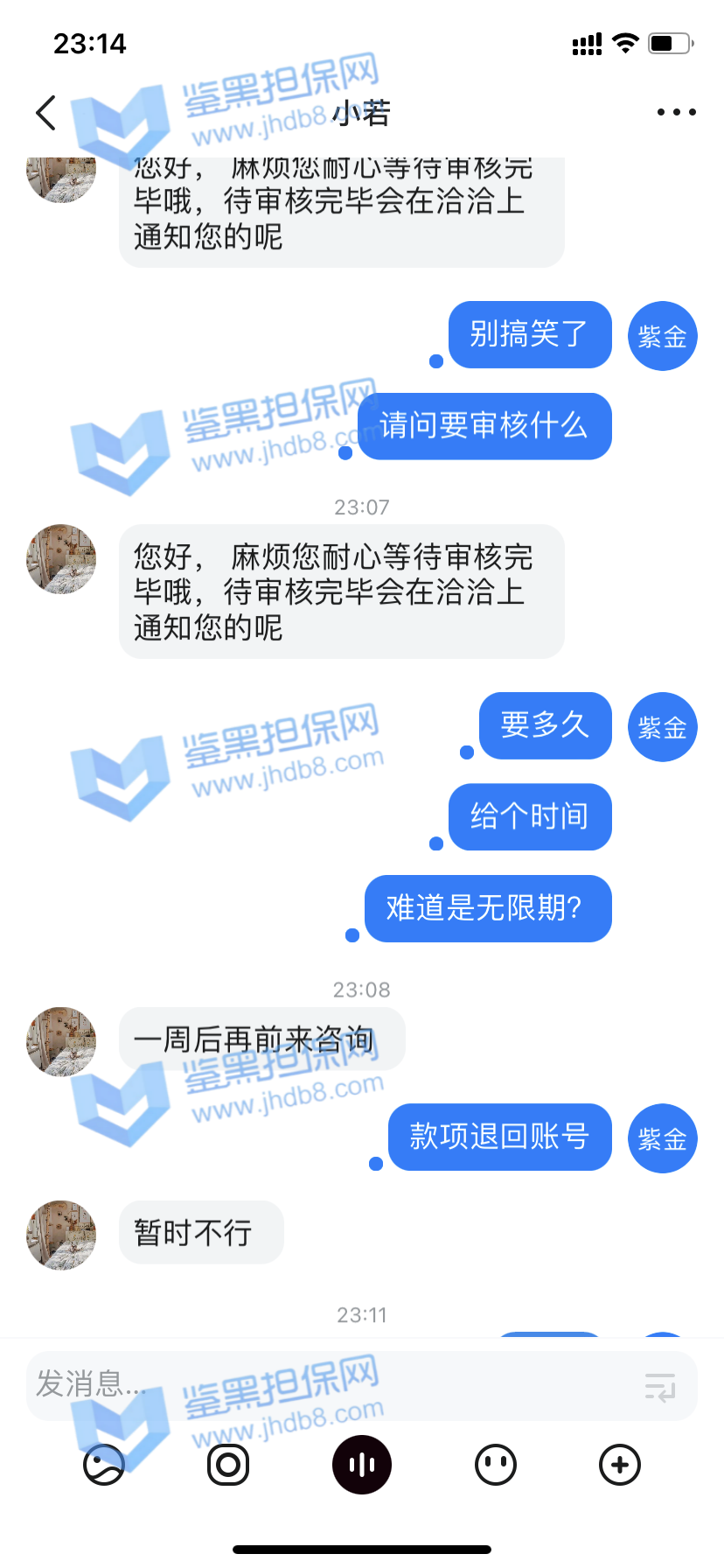The width and height of the screenshot is (724, 1568).
Task: Tap the 发消息 message input field
Action: point(332,1385)
